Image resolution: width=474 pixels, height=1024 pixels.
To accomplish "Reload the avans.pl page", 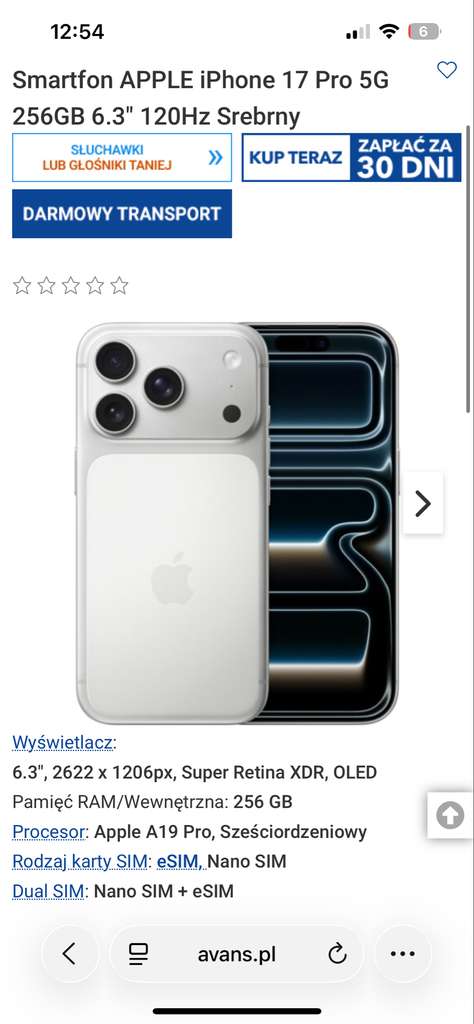I will point(337,954).
